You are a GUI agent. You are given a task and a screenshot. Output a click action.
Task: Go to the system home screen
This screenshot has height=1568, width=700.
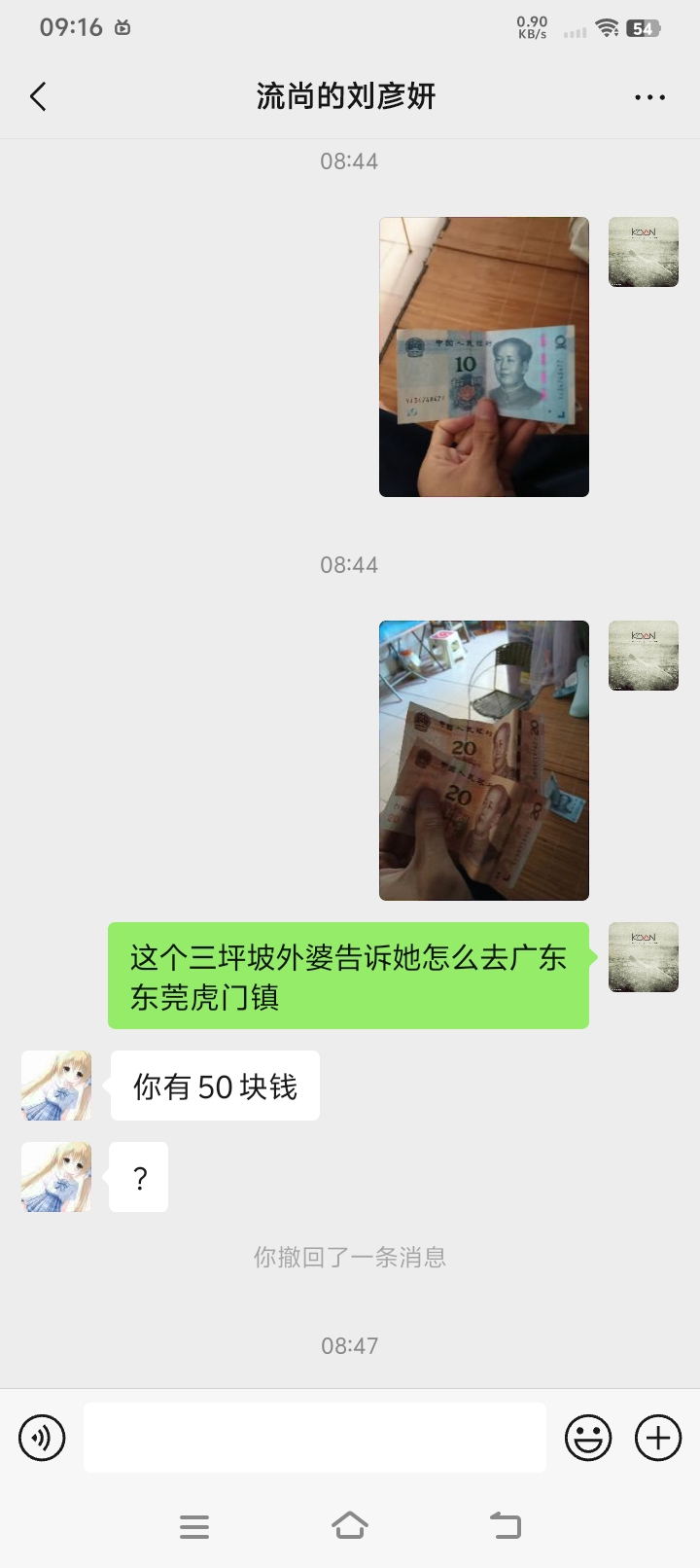pyautogui.click(x=350, y=1525)
